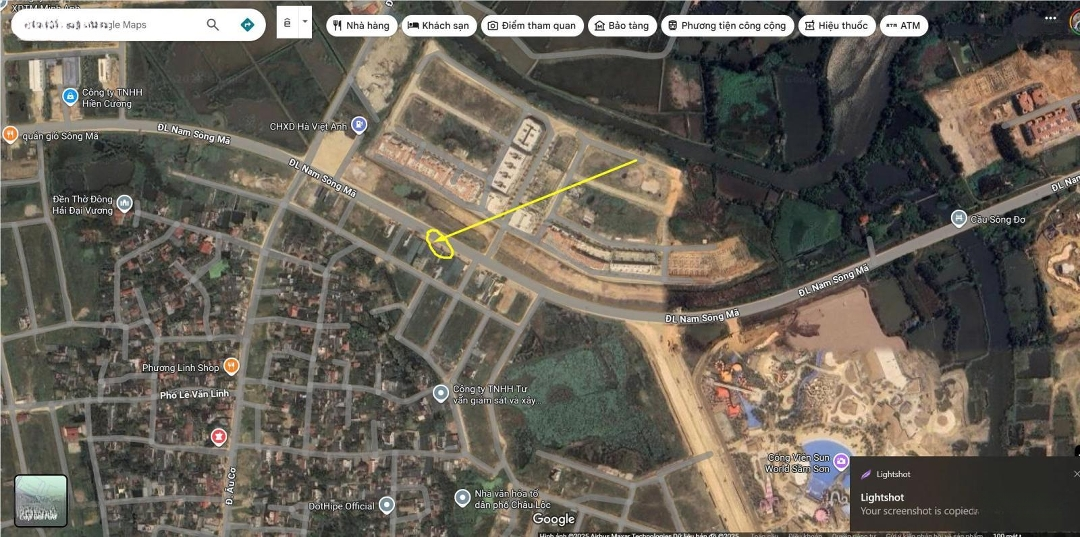1080x537 pixels.
Task: Tap the Bảo tàng chip
Action: pyautogui.click(x=620, y=26)
